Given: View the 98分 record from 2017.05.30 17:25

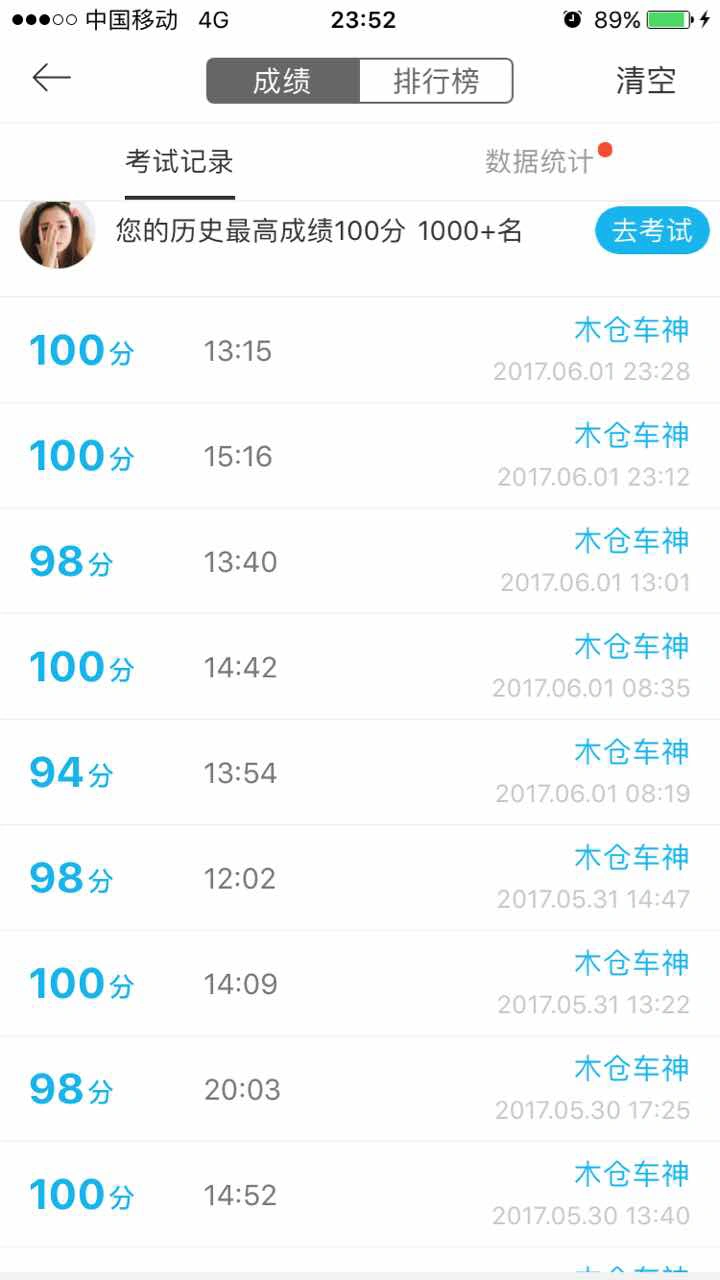Looking at the screenshot, I should (360, 1089).
